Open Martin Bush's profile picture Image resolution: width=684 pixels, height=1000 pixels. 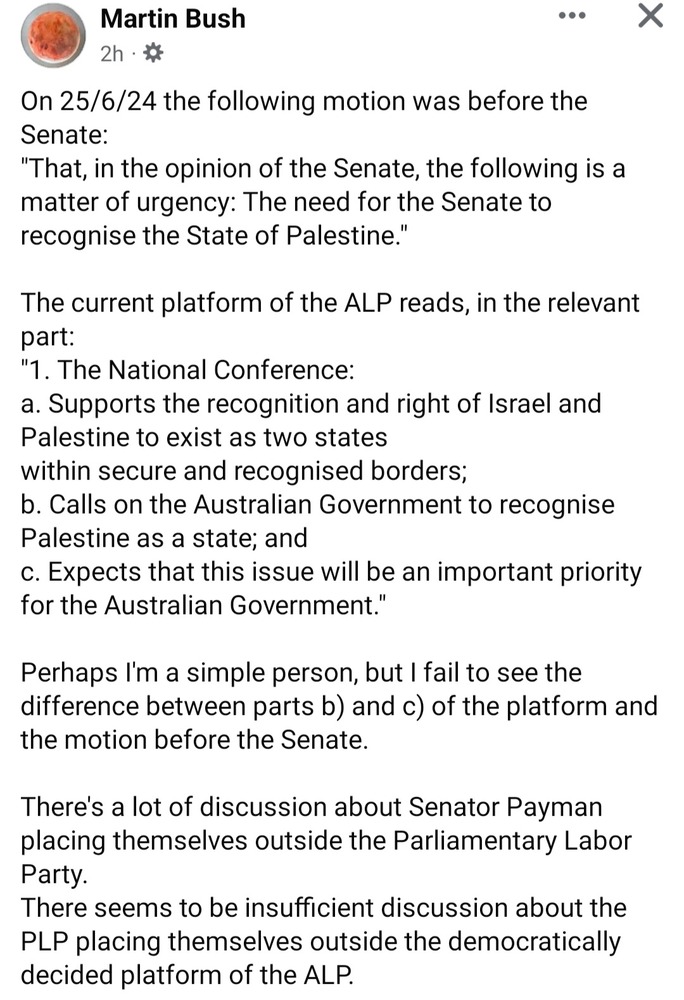click(53, 36)
